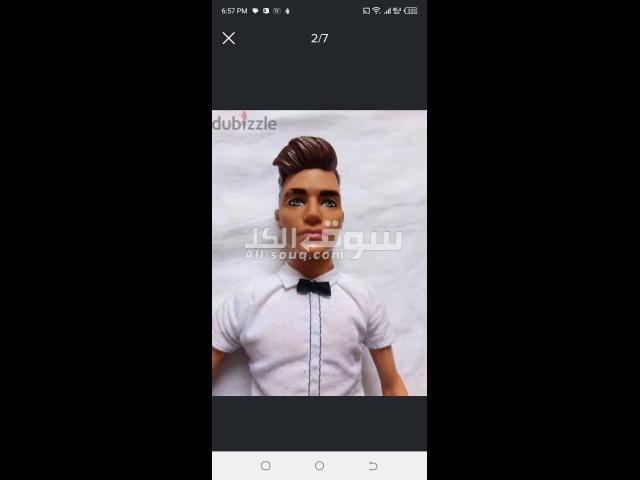Tap the system home button
This screenshot has height=480, width=640.
(x=319, y=466)
